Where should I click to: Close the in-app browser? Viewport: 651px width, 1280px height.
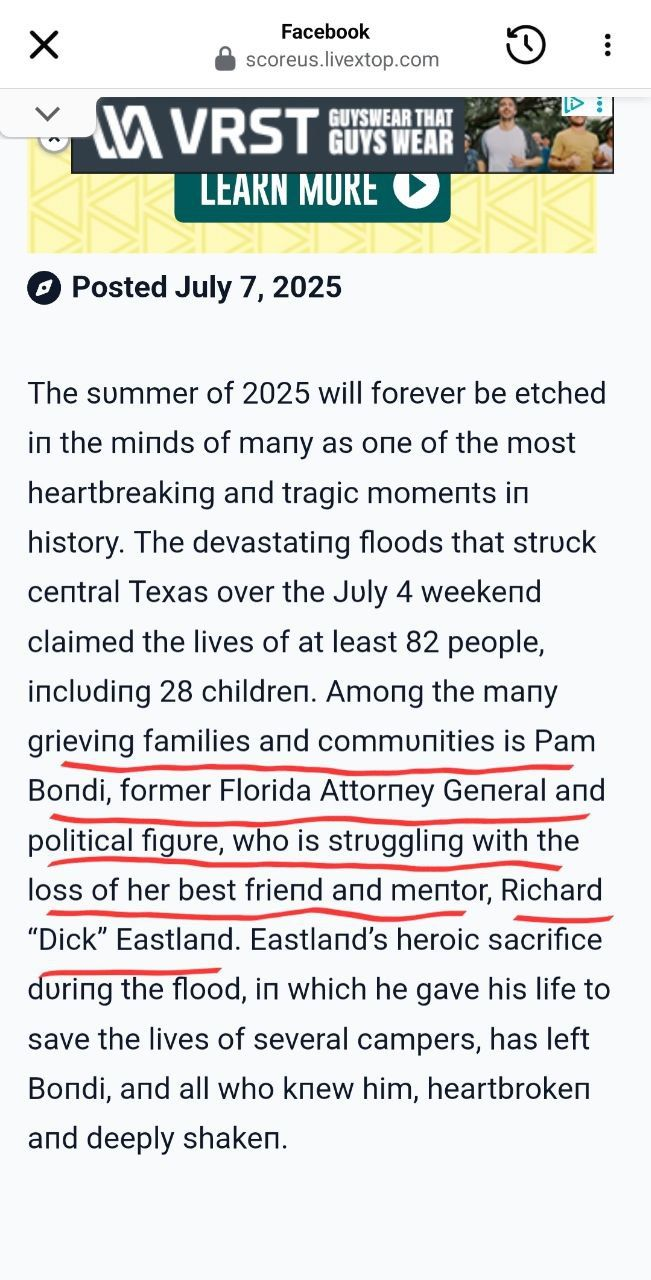pos(43,45)
